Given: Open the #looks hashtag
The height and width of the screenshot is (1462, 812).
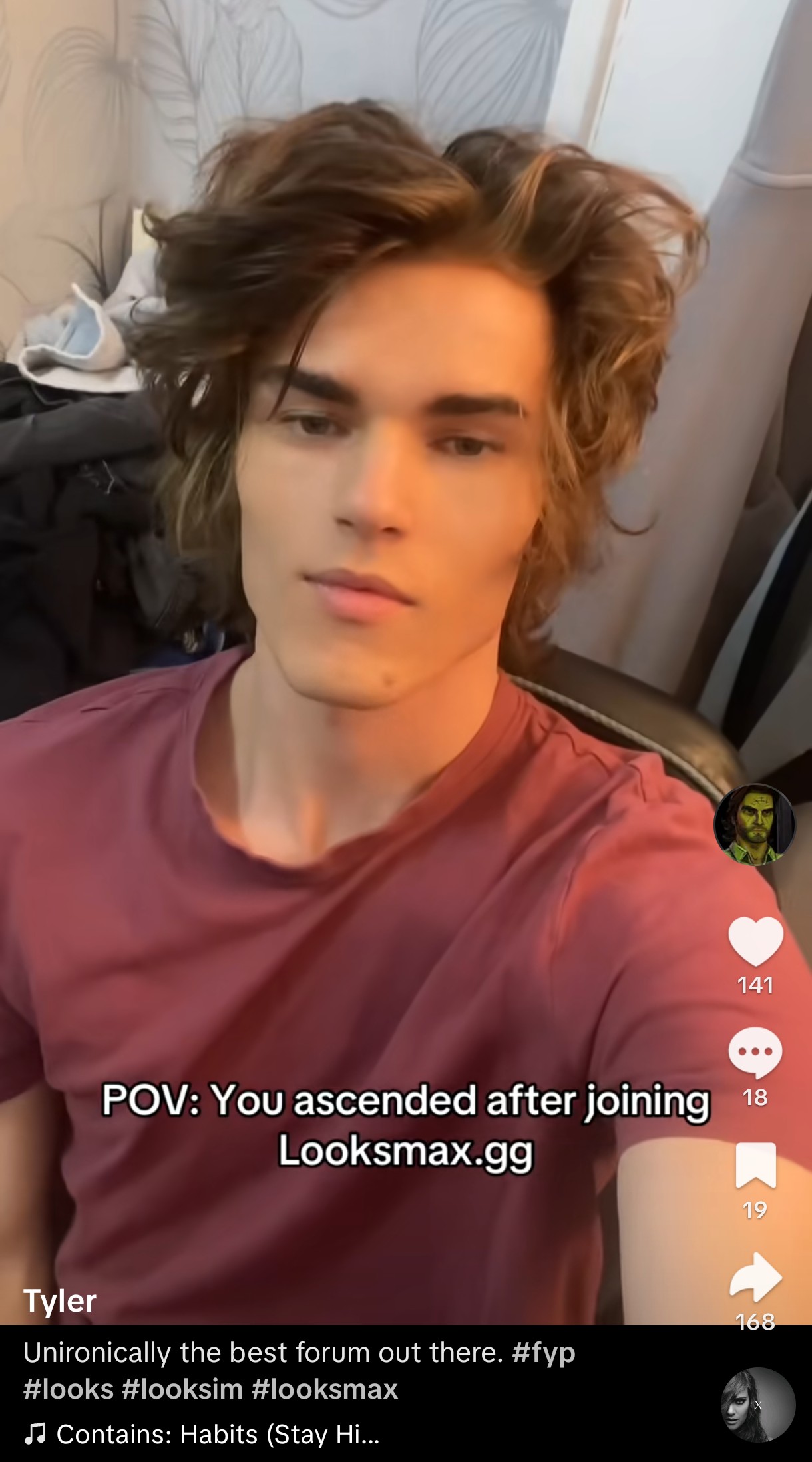Looking at the screenshot, I should pos(68,1389).
